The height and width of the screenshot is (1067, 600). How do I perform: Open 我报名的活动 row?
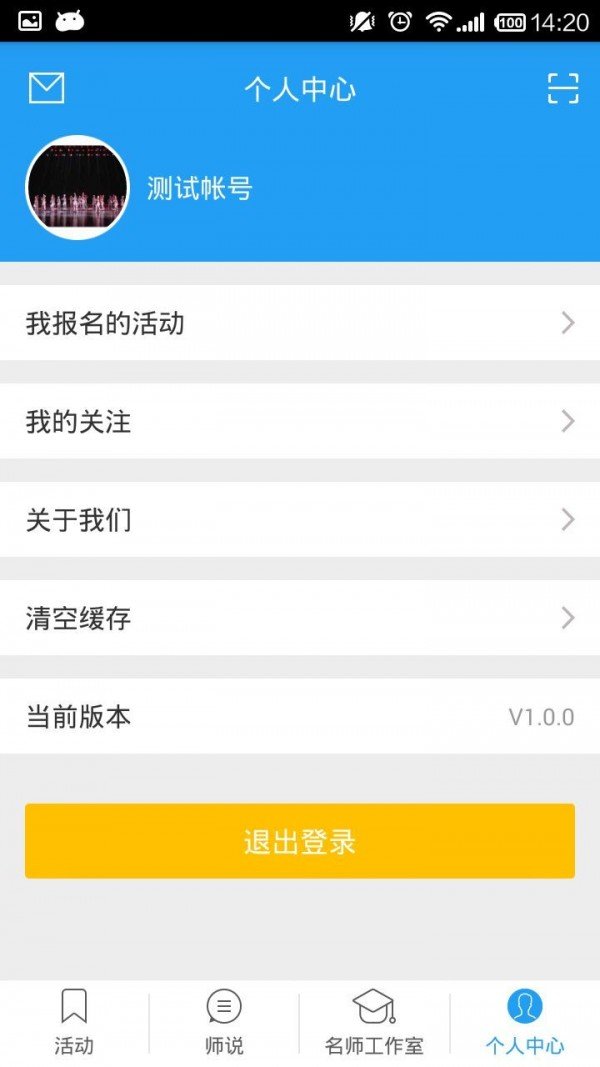[x=300, y=323]
